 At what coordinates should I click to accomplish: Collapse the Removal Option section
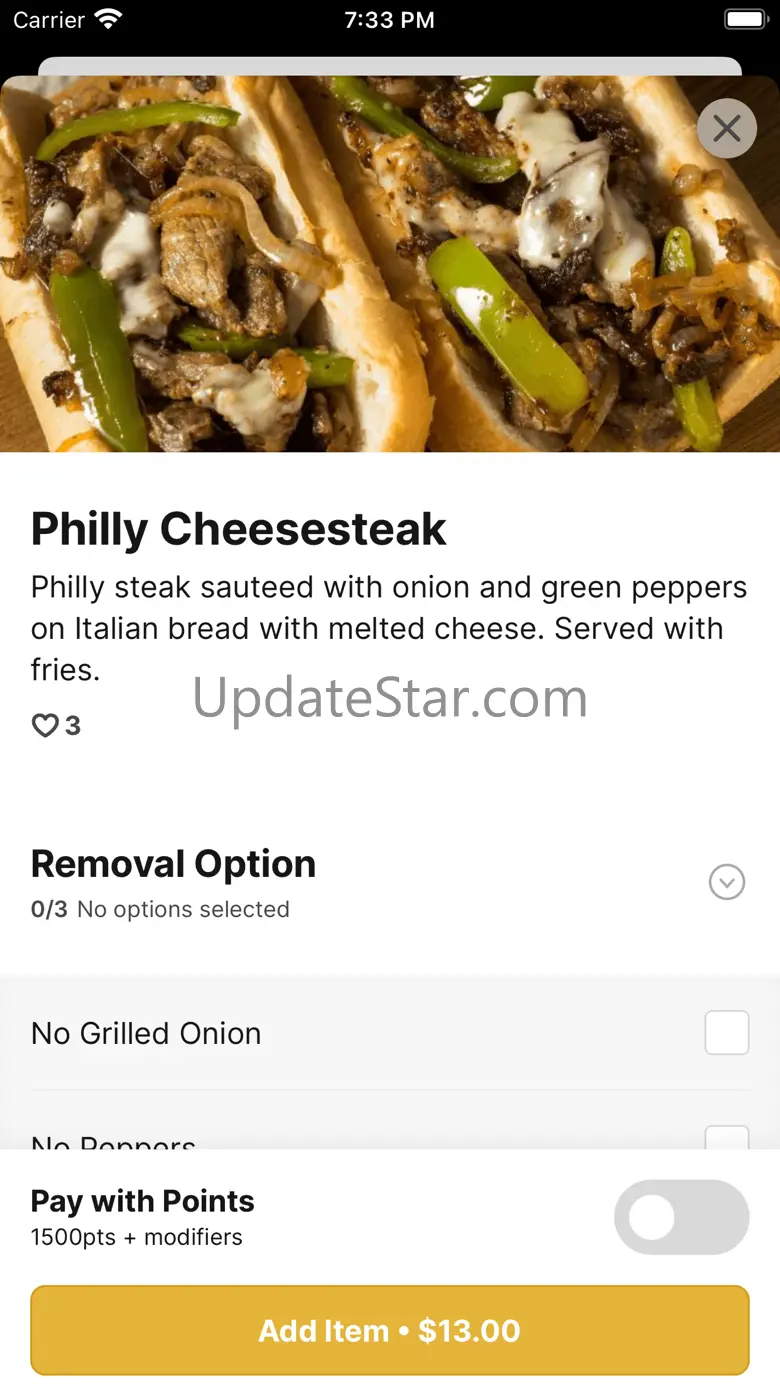pos(727,882)
